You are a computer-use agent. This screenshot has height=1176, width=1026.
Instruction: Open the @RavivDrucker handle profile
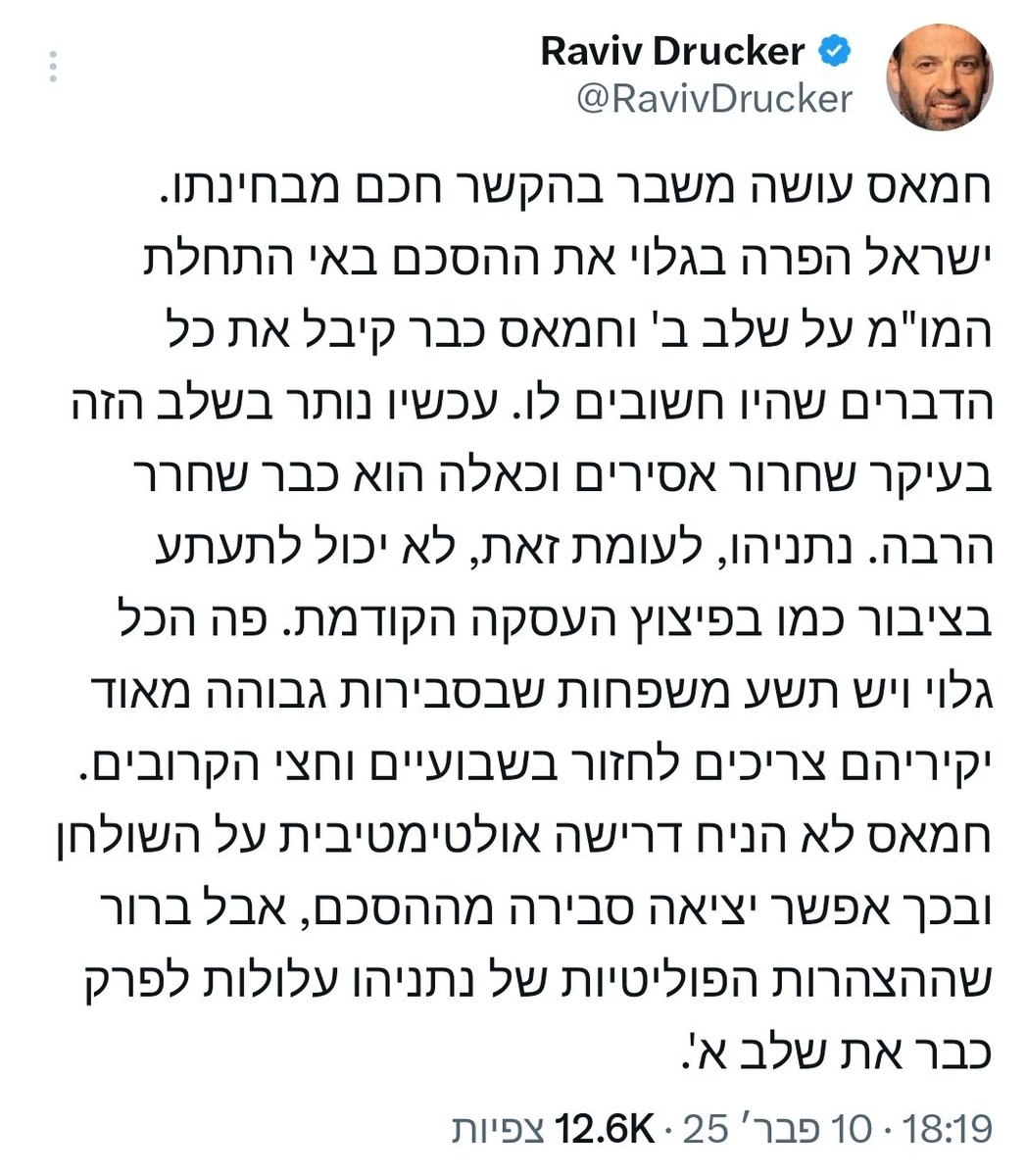point(714,100)
